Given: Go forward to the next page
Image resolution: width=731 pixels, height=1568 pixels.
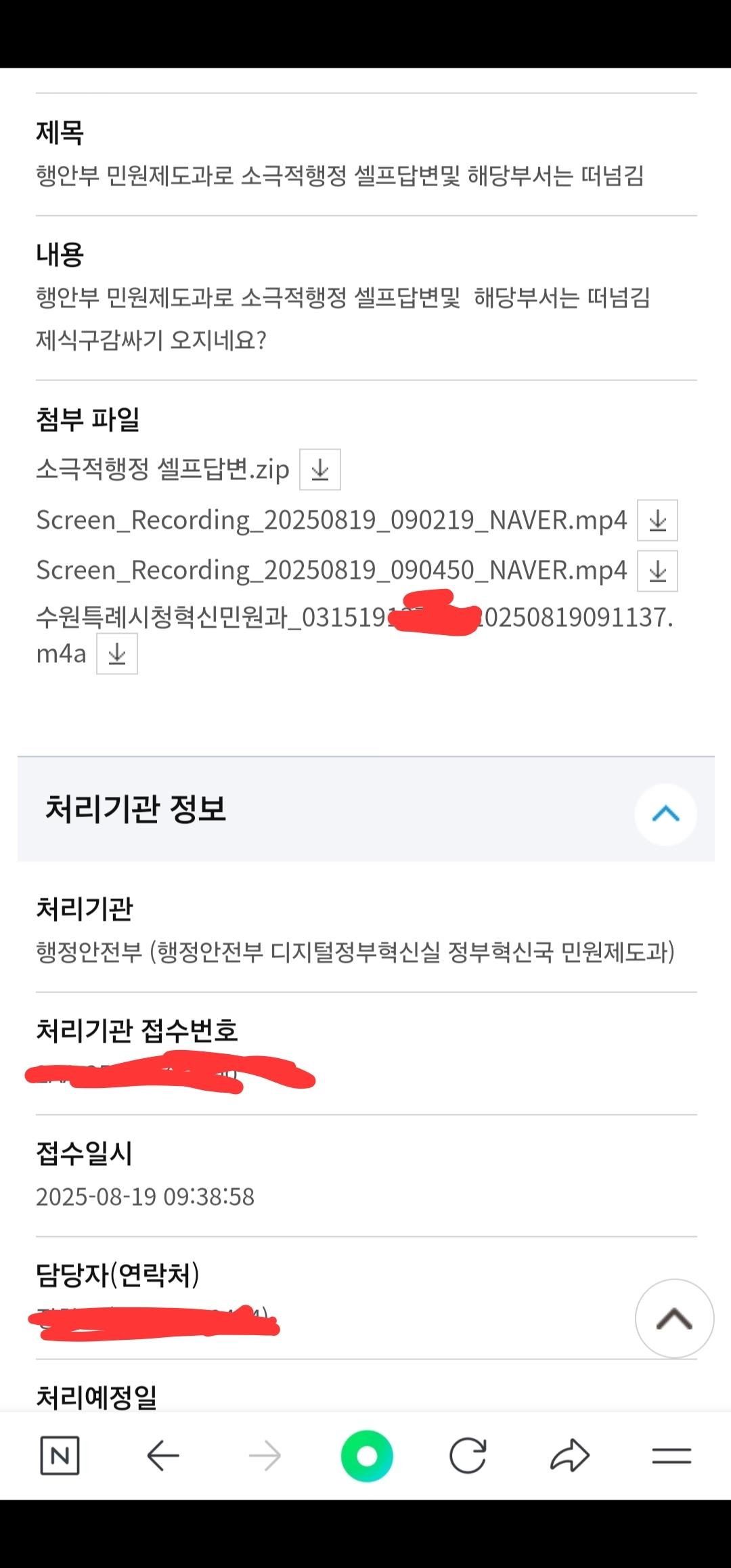Looking at the screenshot, I should point(265,1455).
